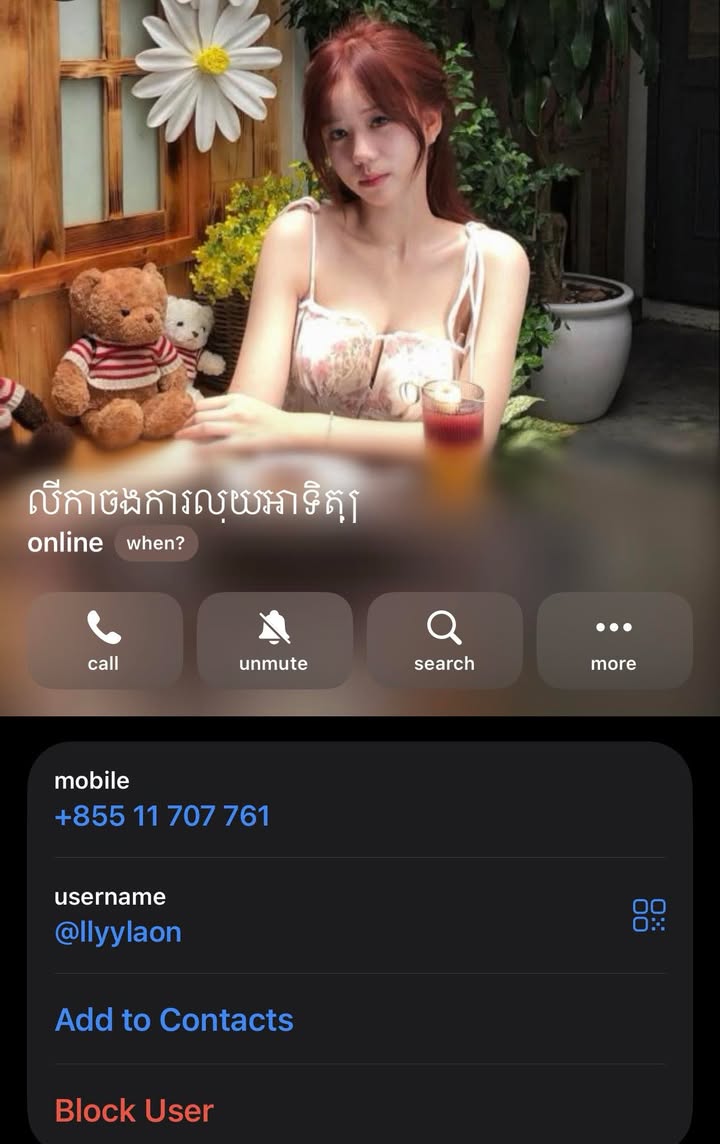
Task: Search within this conversation
Action: click(444, 641)
